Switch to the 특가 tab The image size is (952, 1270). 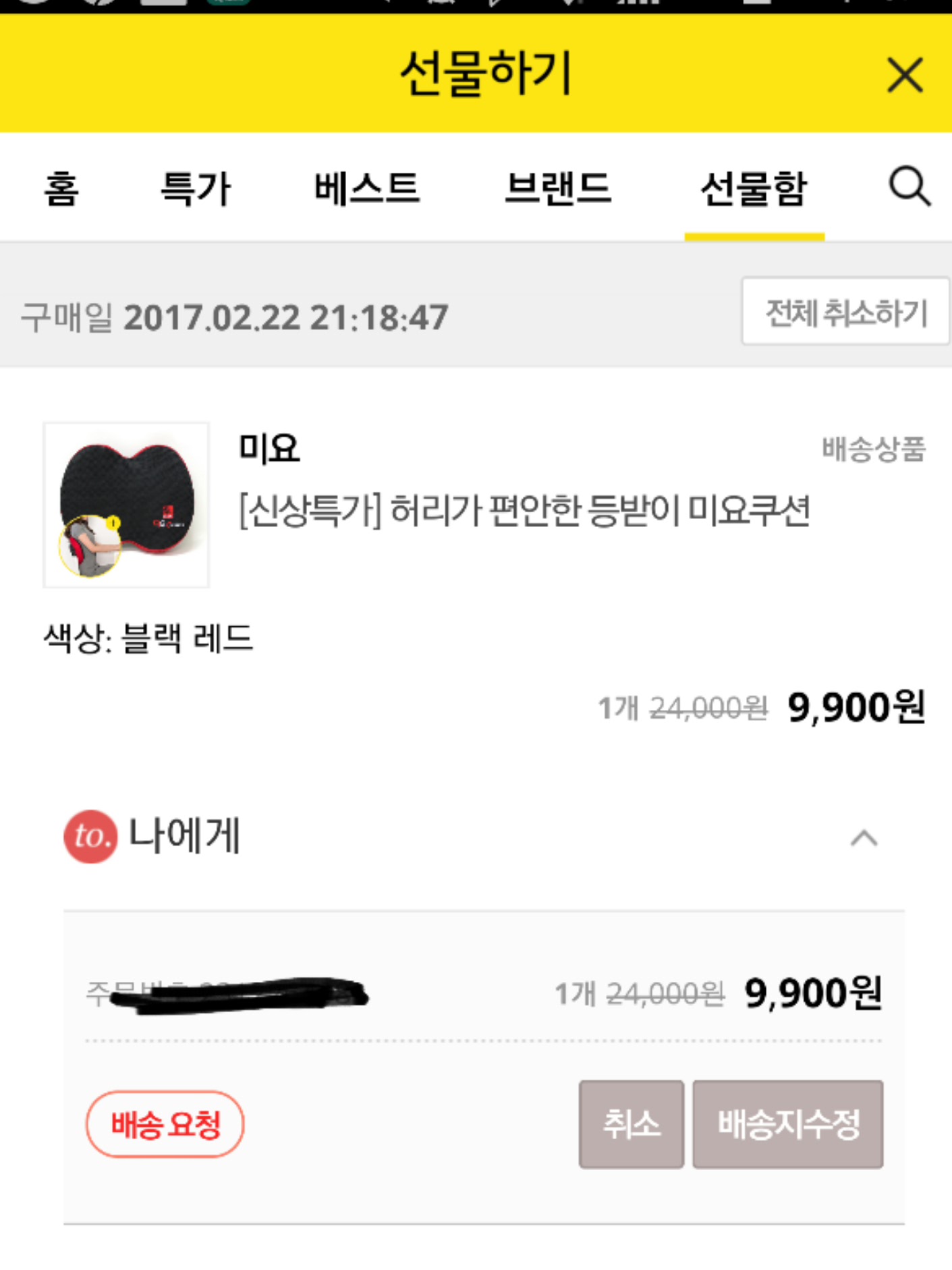(x=196, y=189)
